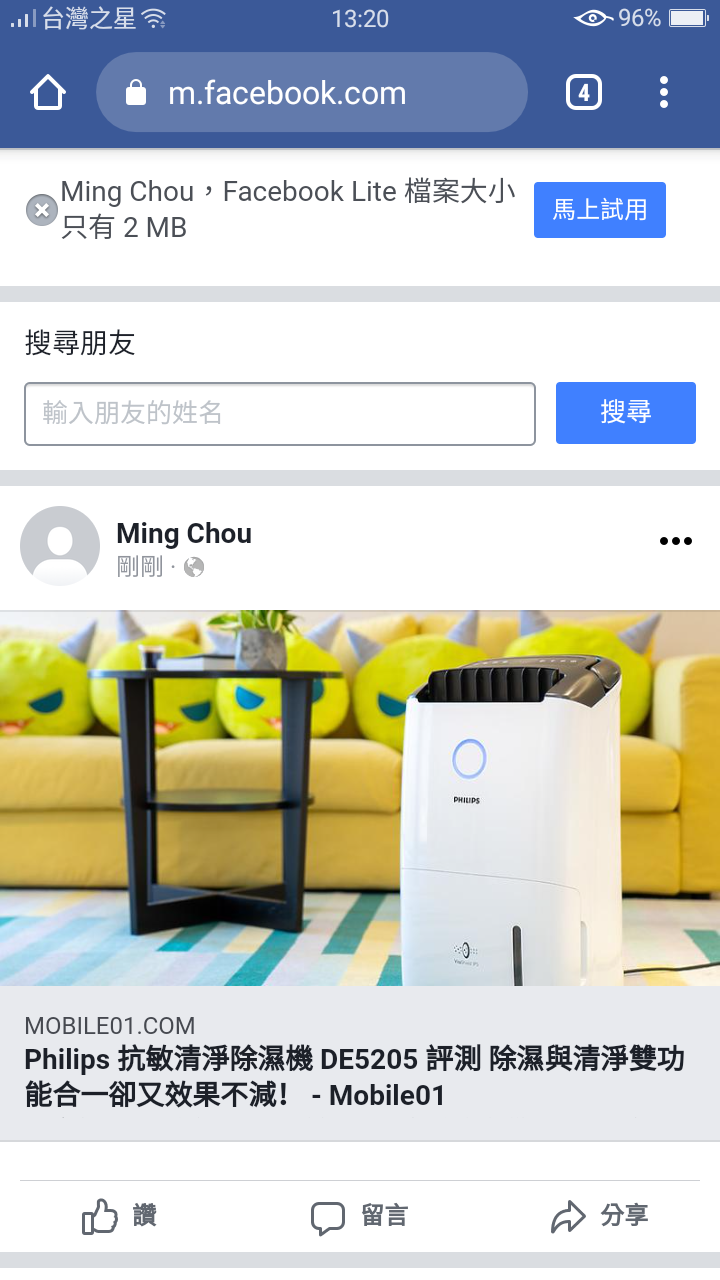Open the Philips dehumidifier article image
The height and width of the screenshot is (1280, 720).
click(x=360, y=798)
